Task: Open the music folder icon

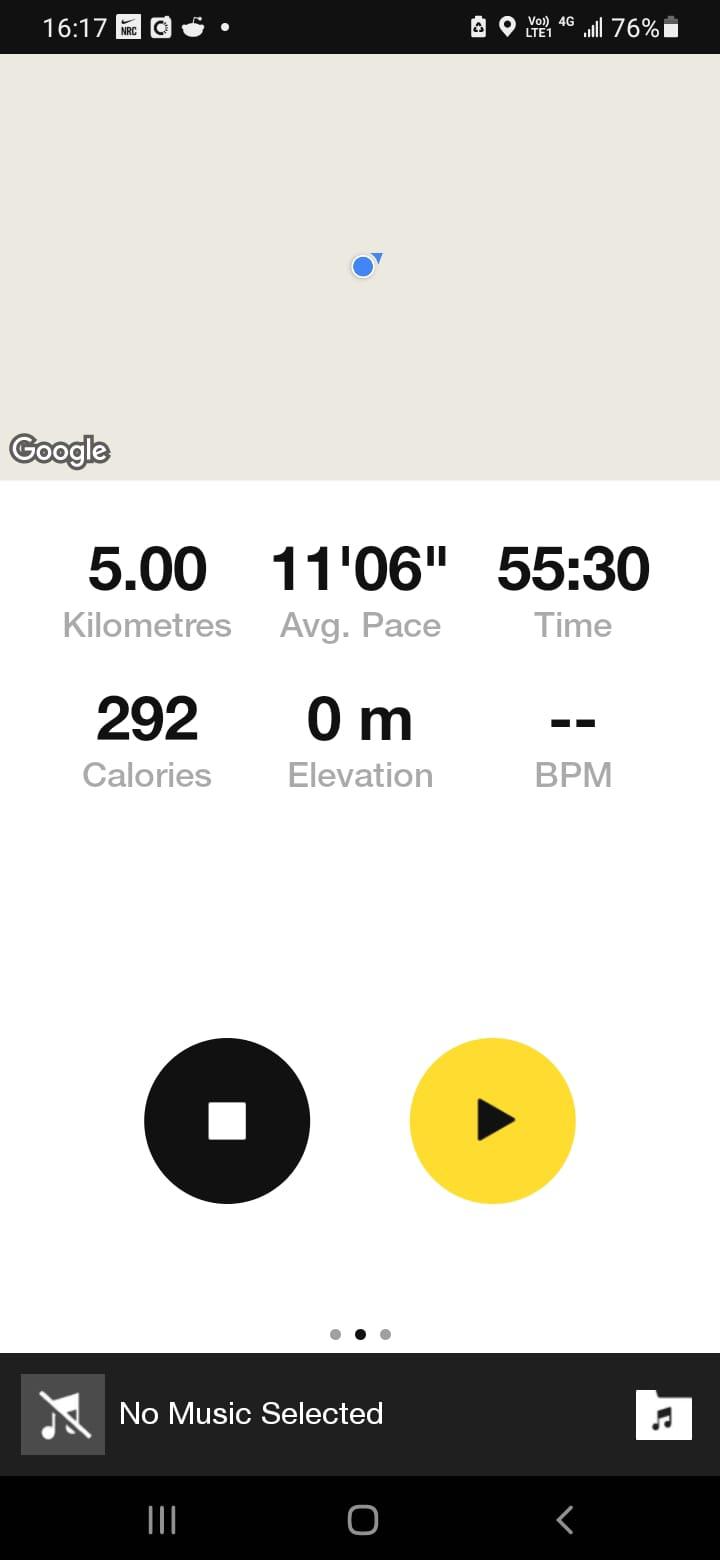Action: click(663, 1415)
